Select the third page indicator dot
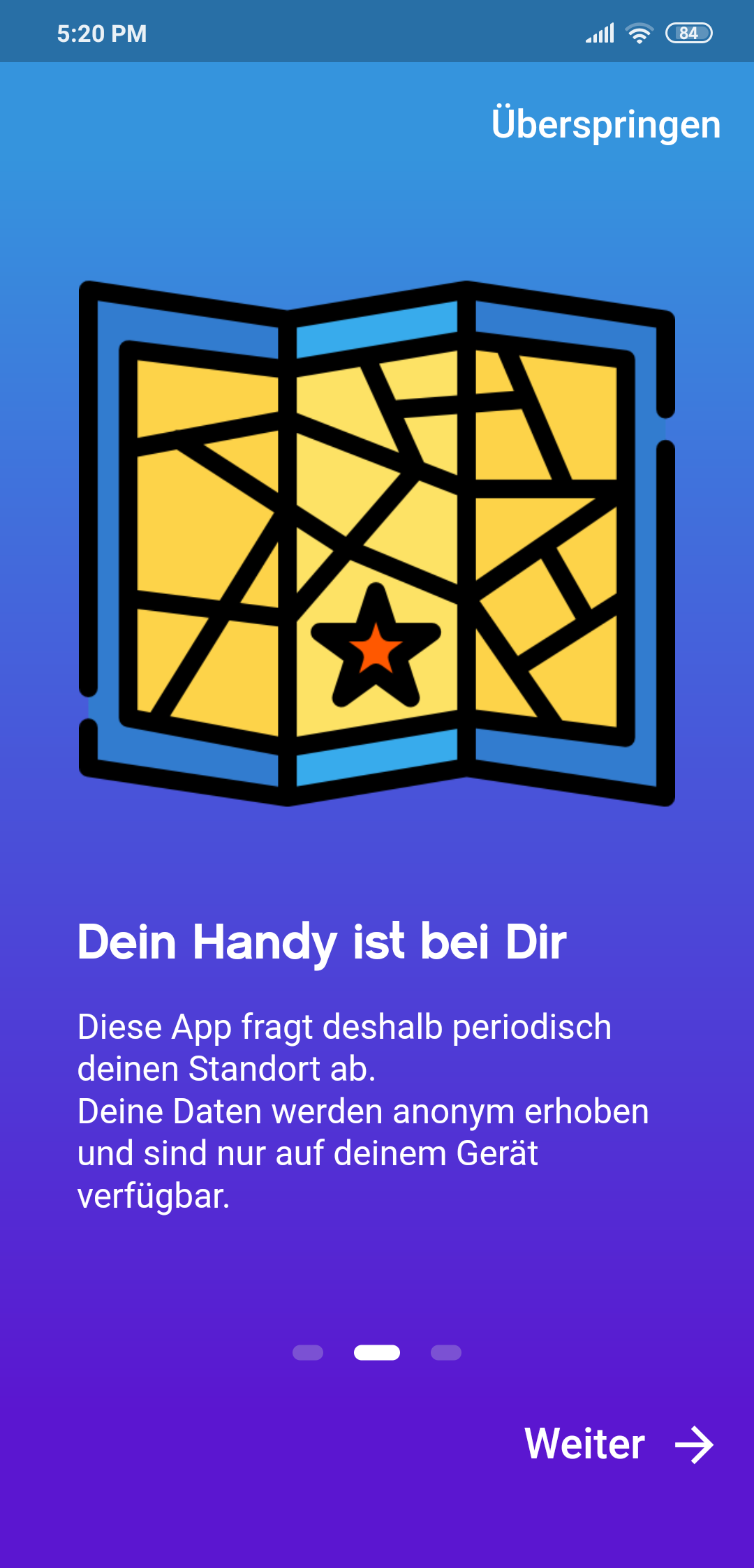This screenshot has height=1568, width=754. click(x=446, y=1353)
